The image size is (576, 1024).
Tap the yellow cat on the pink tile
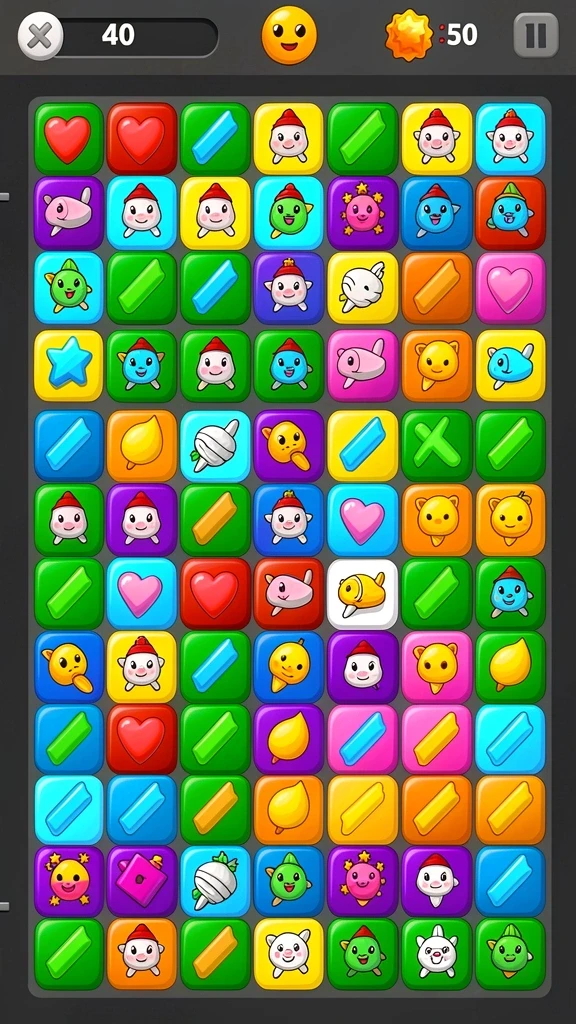pyautogui.click(x=436, y=667)
